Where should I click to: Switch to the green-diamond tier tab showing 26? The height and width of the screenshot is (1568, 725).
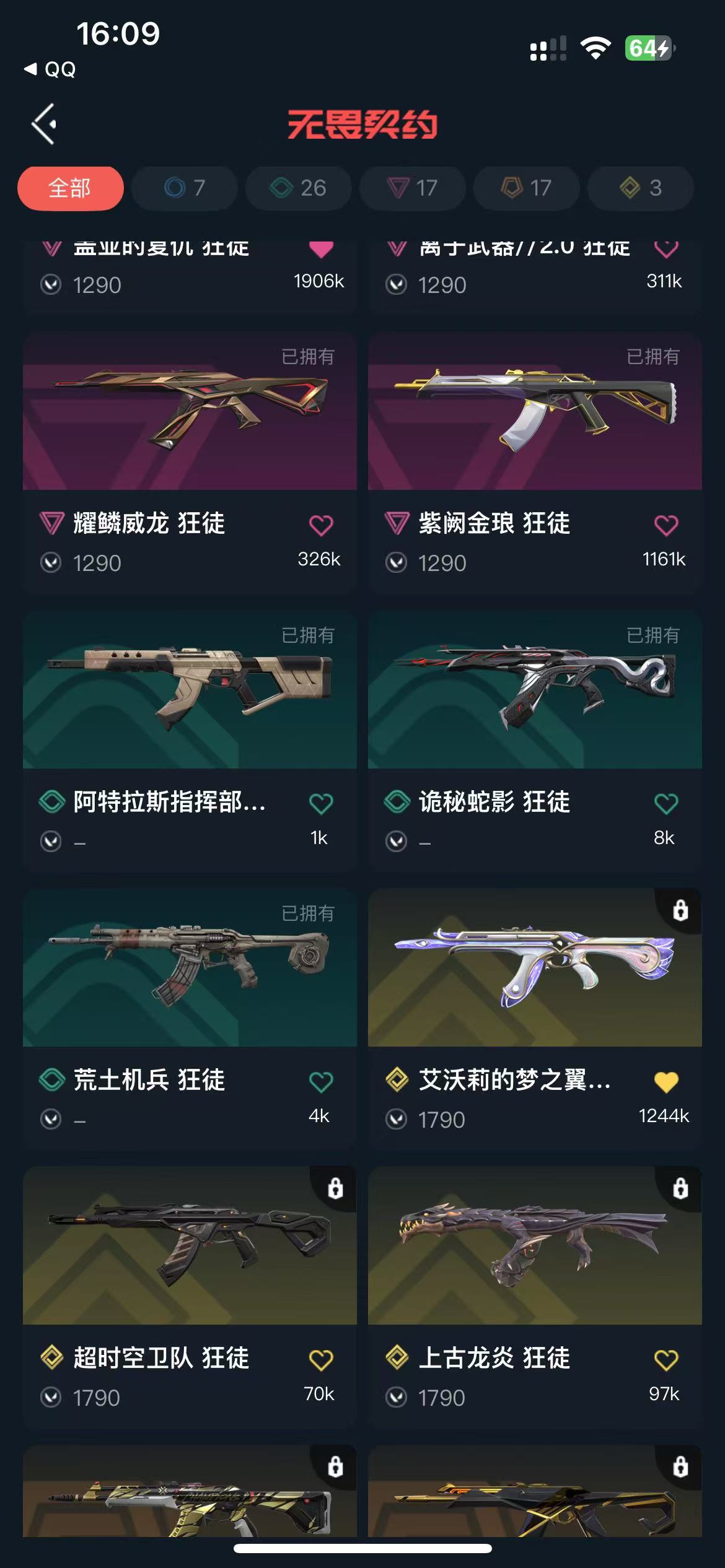298,188
